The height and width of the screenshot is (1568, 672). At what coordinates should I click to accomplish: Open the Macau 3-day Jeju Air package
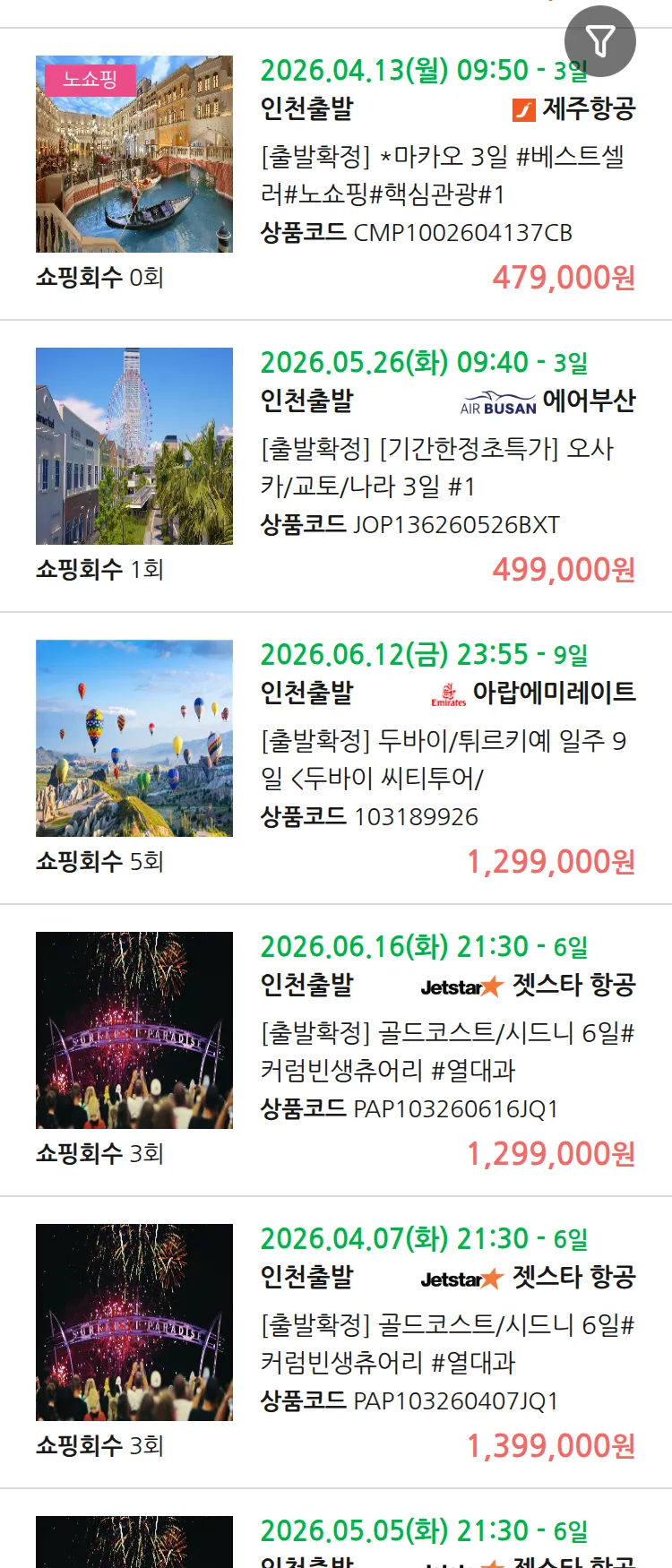tap(442, 175)
